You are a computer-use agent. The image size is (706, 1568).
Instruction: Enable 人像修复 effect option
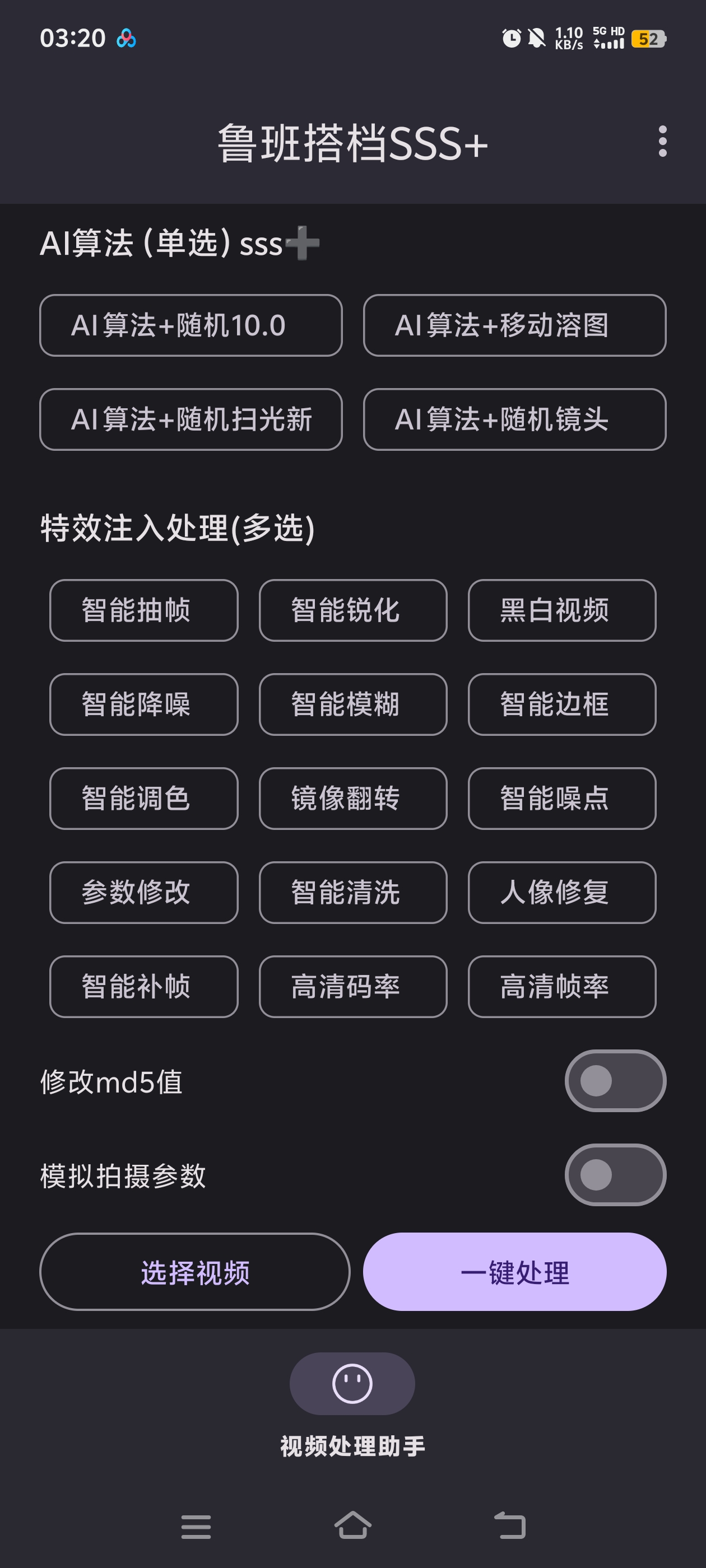[561, 893]
